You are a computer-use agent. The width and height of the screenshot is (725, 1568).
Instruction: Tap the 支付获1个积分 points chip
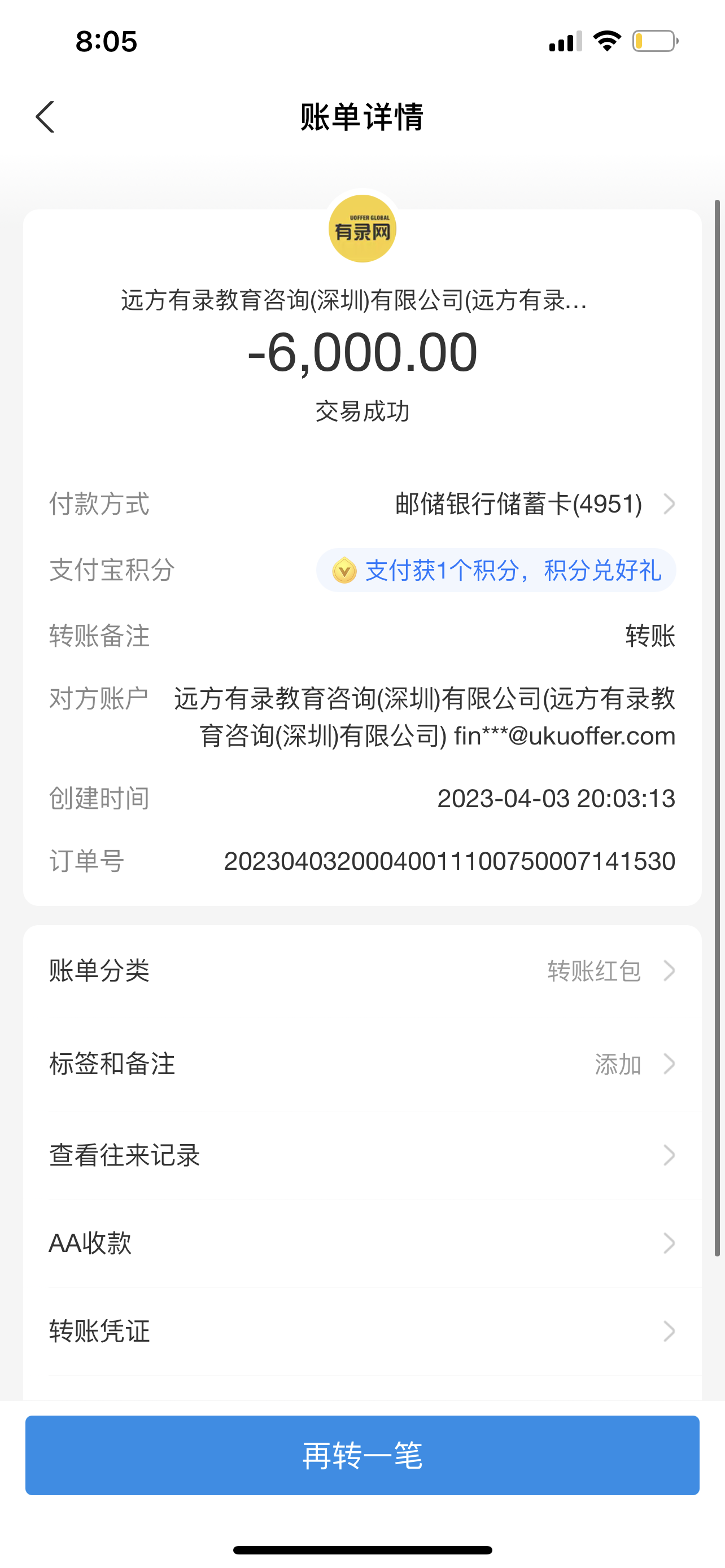click(496, 570)
